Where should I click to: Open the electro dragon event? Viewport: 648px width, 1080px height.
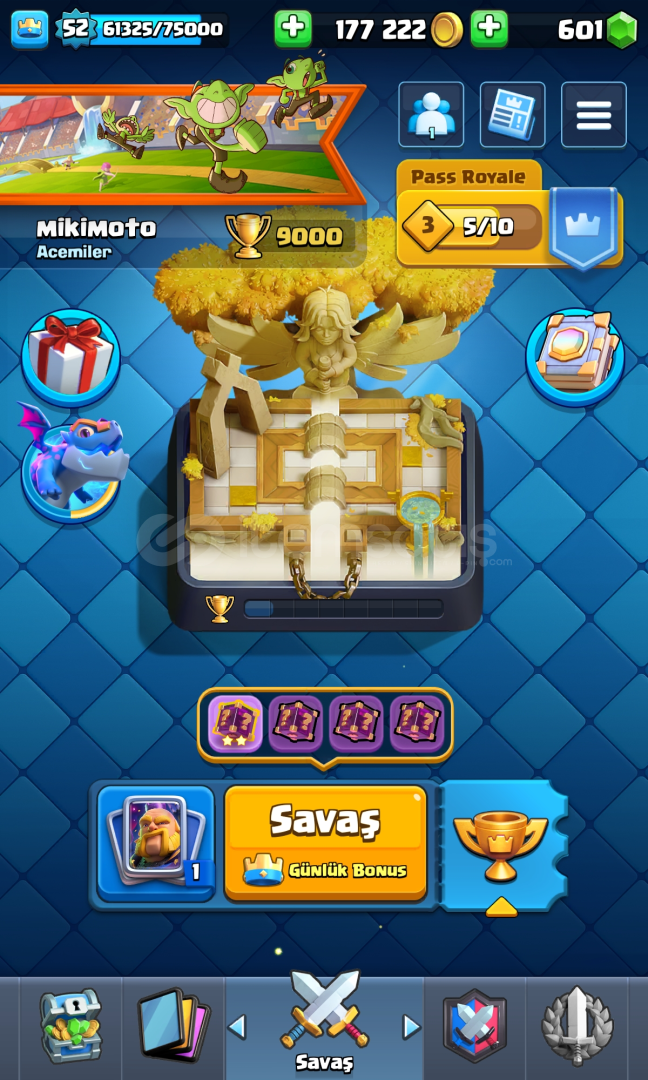(x=72, y=462)
